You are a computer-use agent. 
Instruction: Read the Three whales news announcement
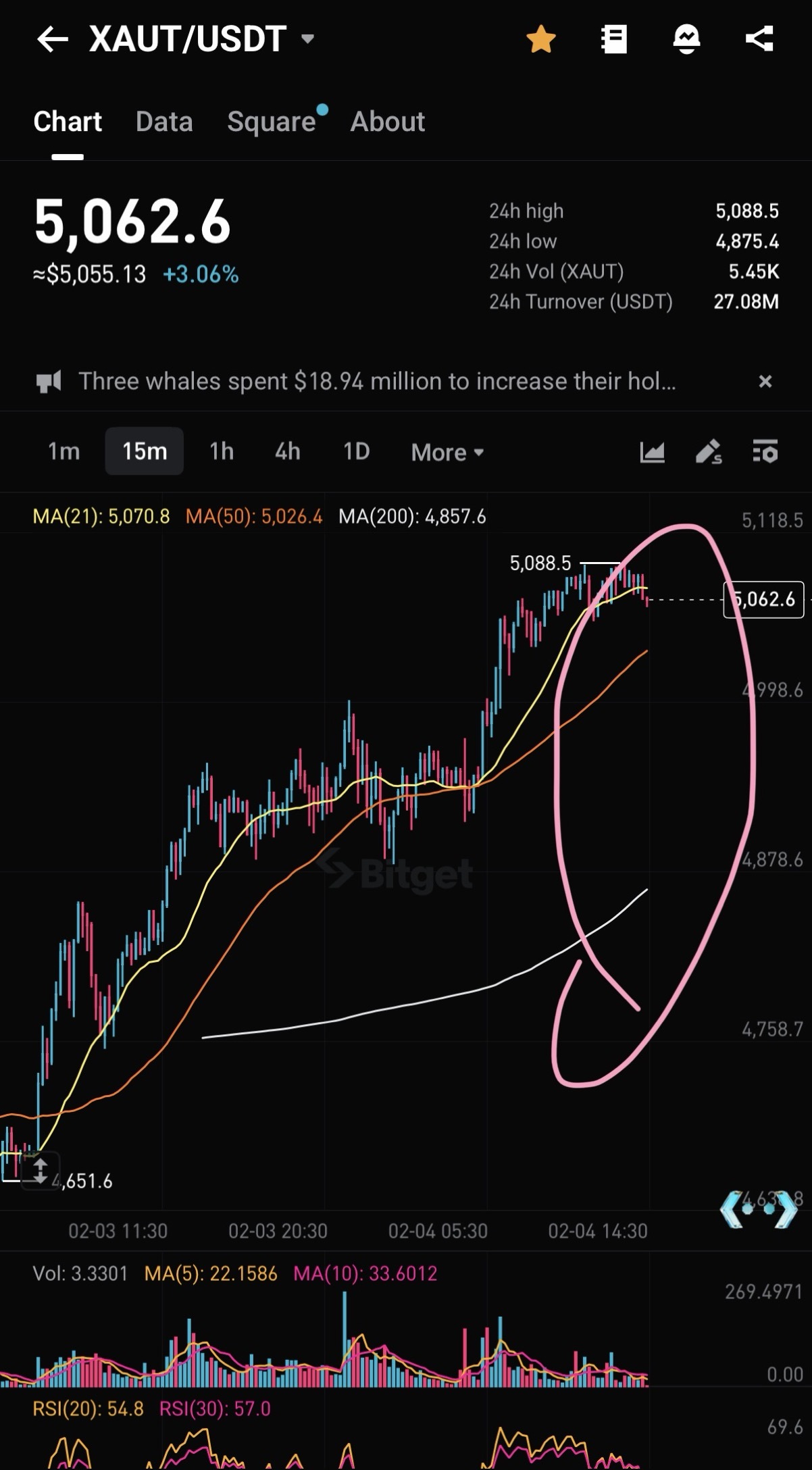[x=377, y=382]
